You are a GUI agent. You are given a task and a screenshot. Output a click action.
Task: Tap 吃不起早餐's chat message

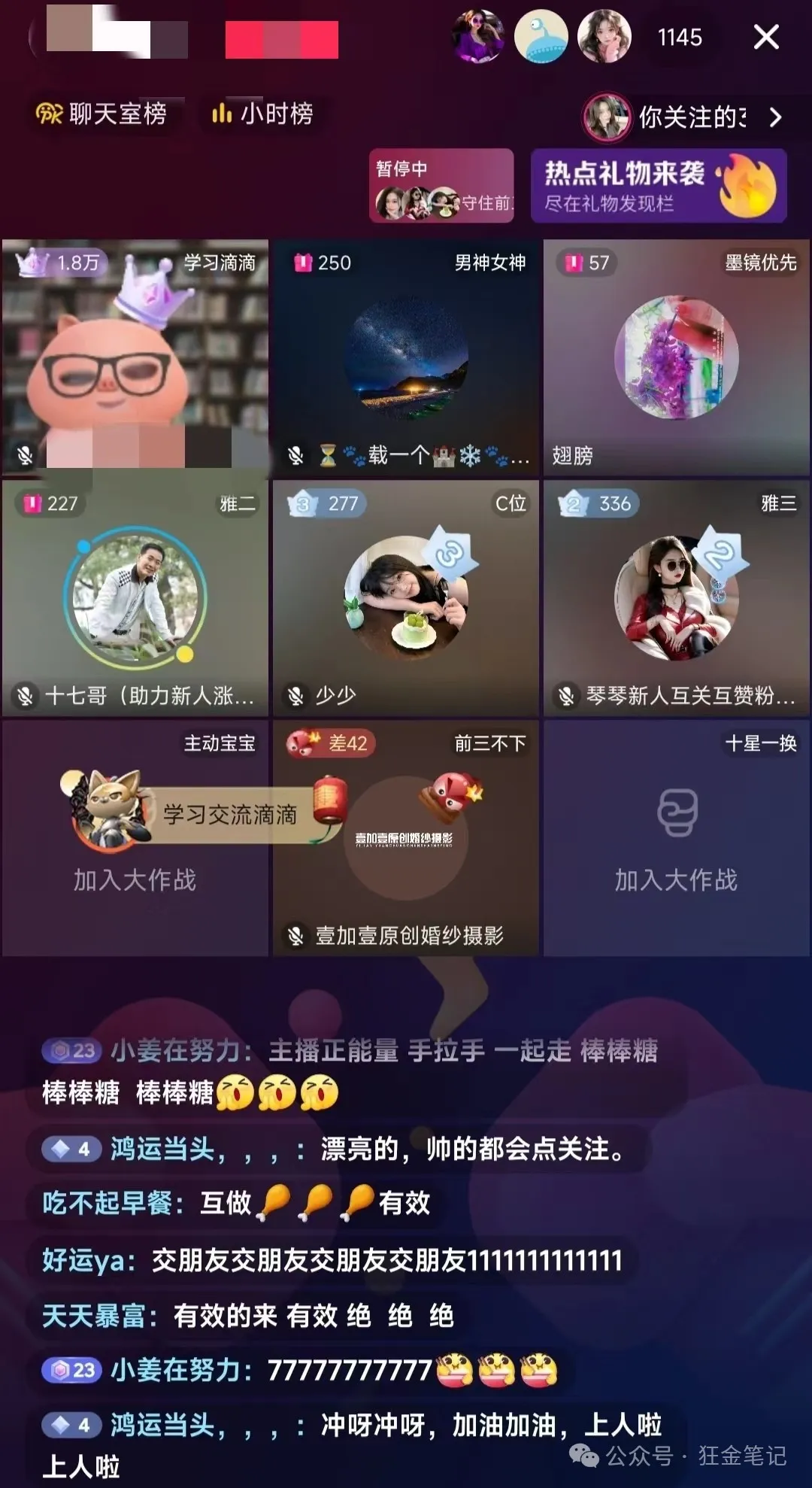235,1203
